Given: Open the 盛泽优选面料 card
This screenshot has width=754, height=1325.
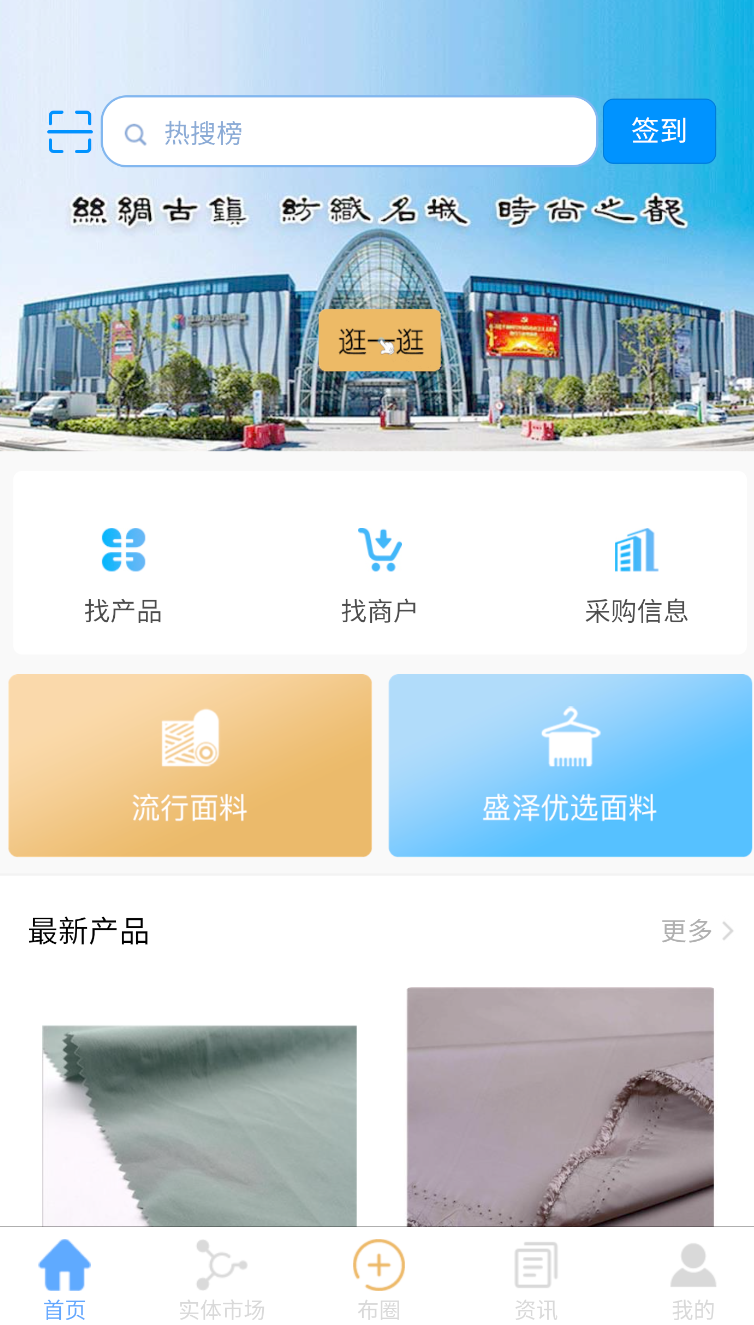Looking at the screenshot, I should pos(570,765).
